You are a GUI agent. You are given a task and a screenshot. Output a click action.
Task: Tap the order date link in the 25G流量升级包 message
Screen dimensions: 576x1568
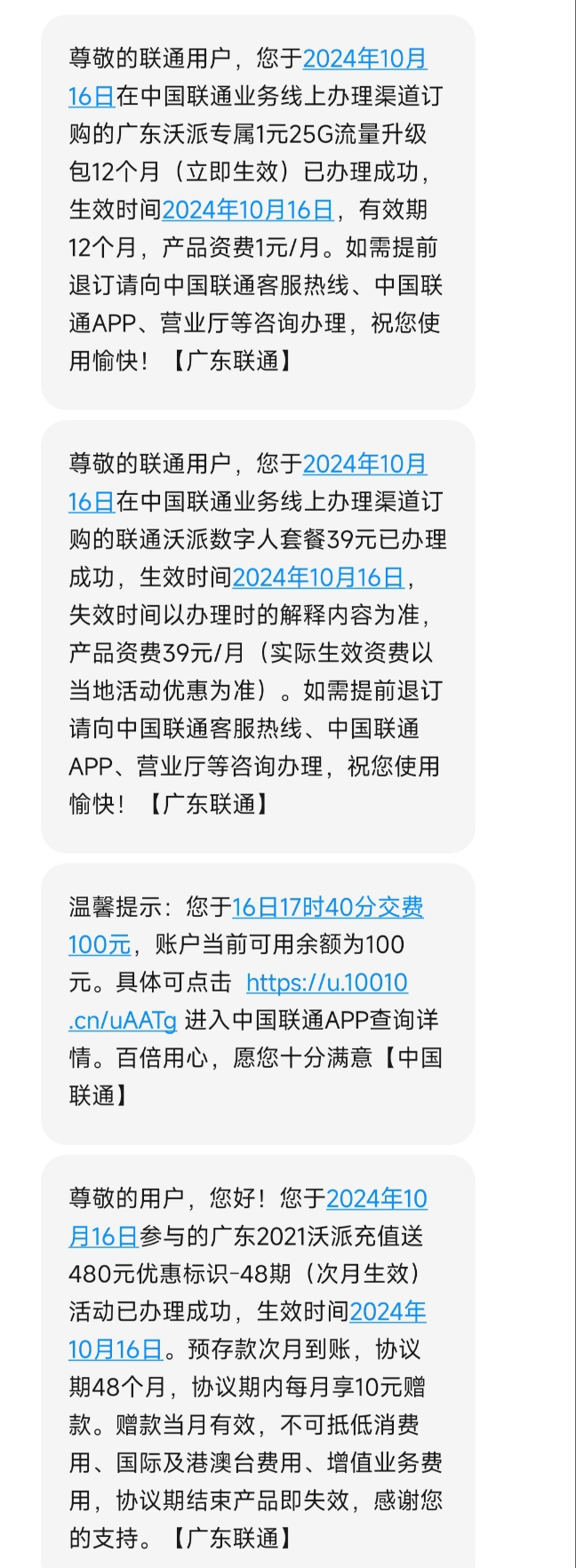click(364, 60)
